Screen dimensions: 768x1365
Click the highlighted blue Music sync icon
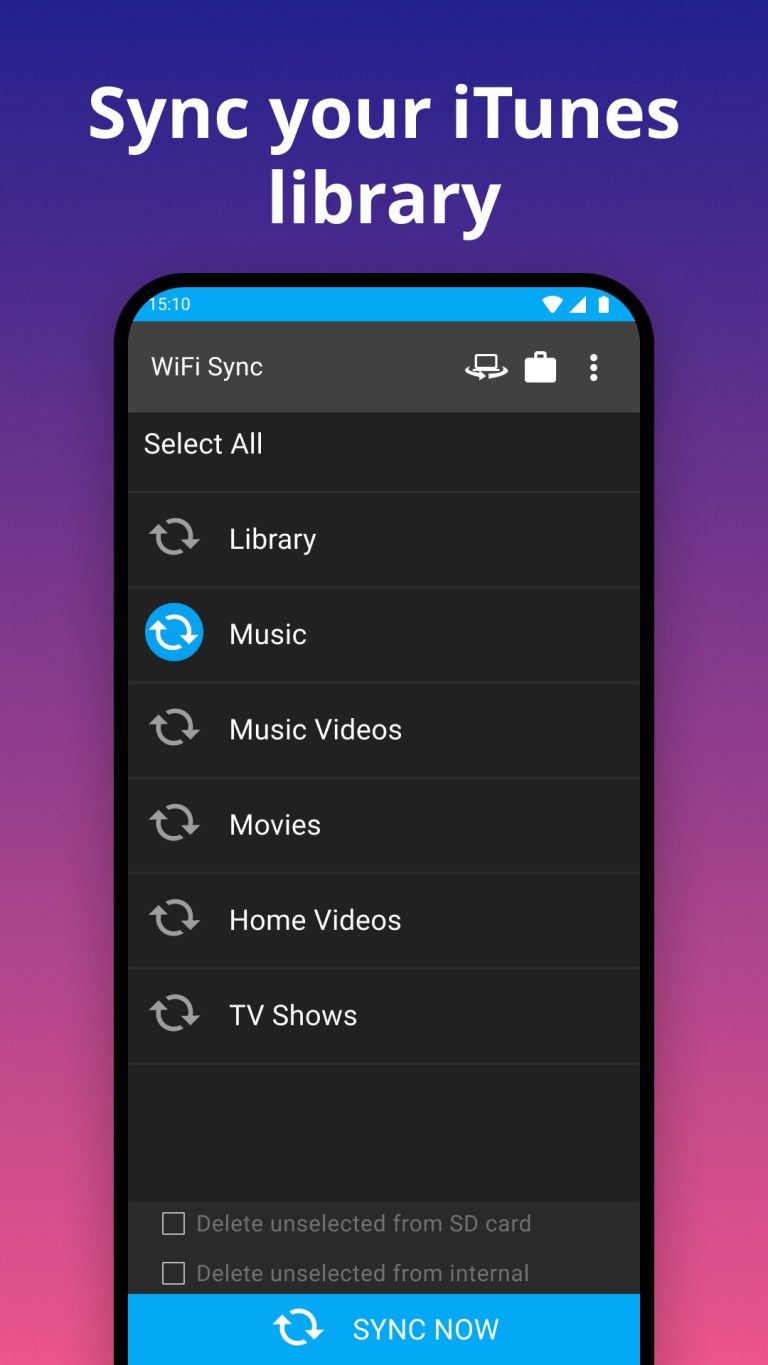[x=174, y=633]
